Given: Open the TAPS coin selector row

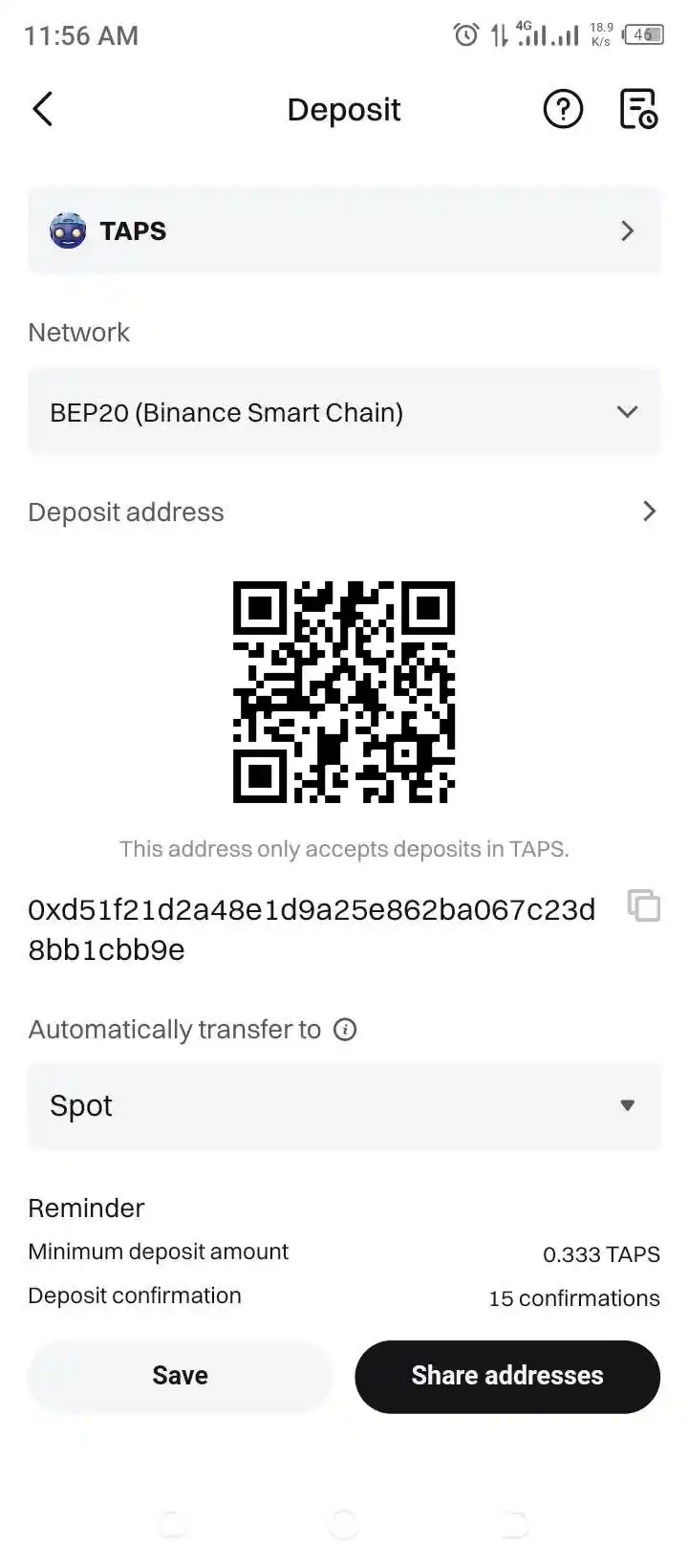Looking at the screenshot, I should (x=344, y=230).
